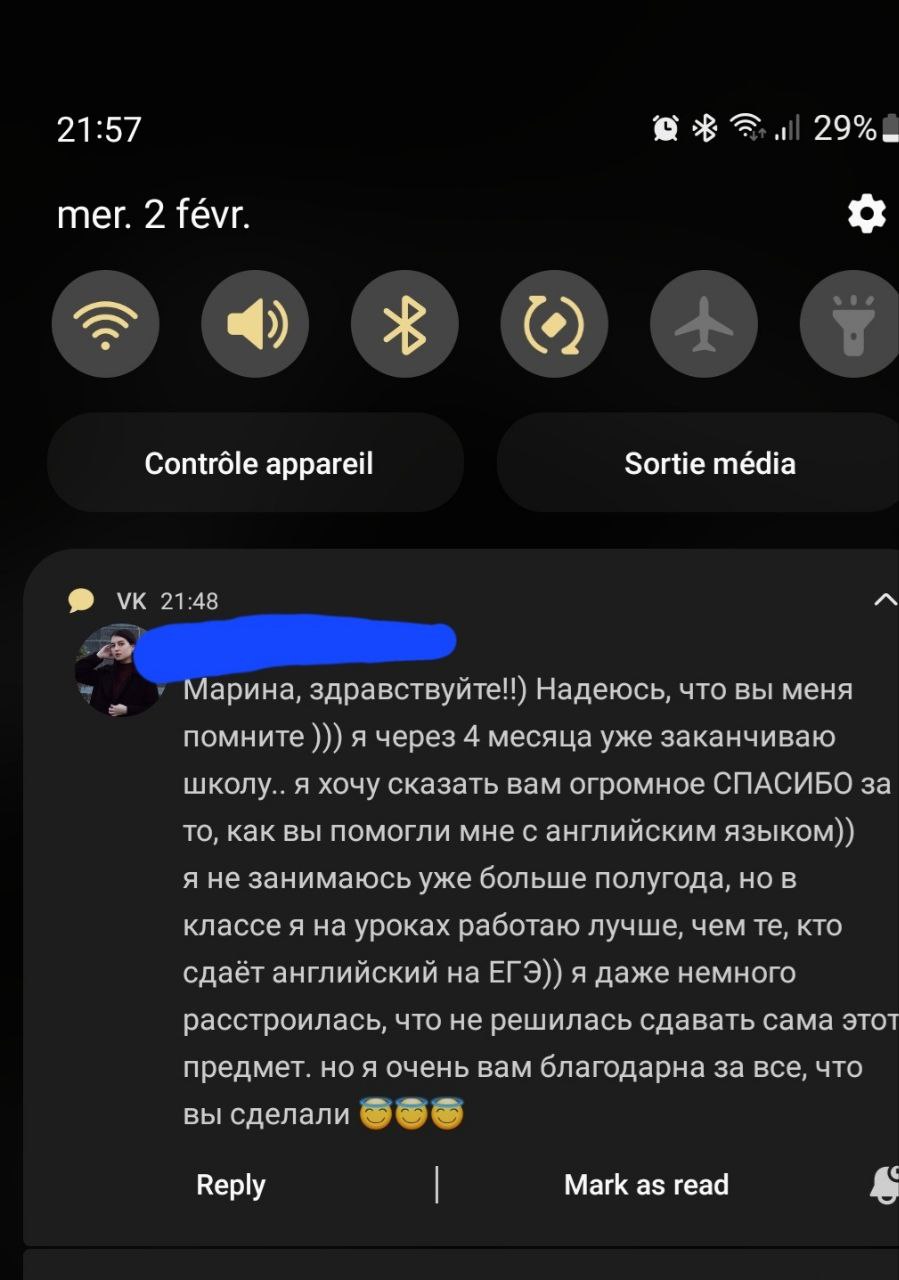Open Sortie média options

tap(709, 463)
